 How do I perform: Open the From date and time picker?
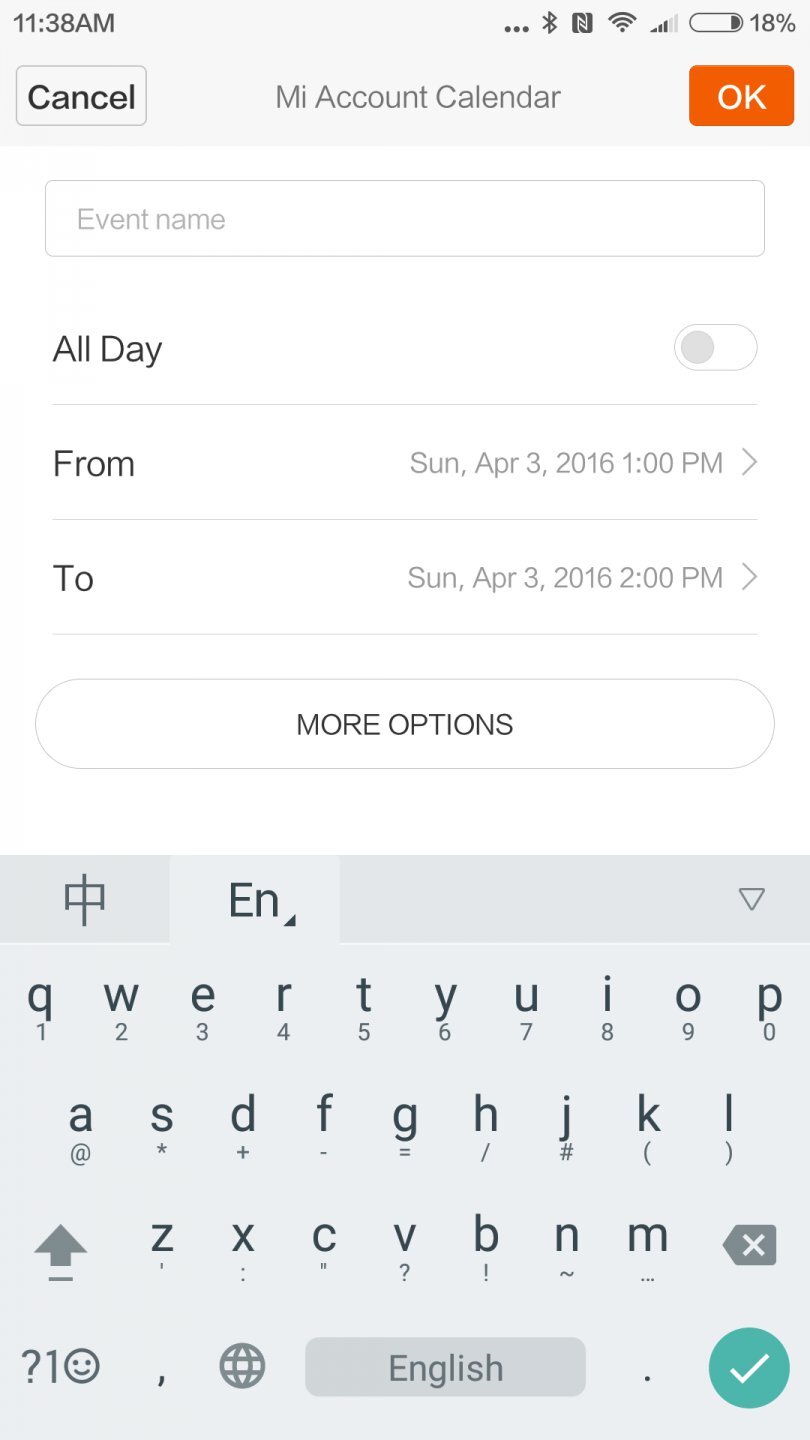pos(404,463)
